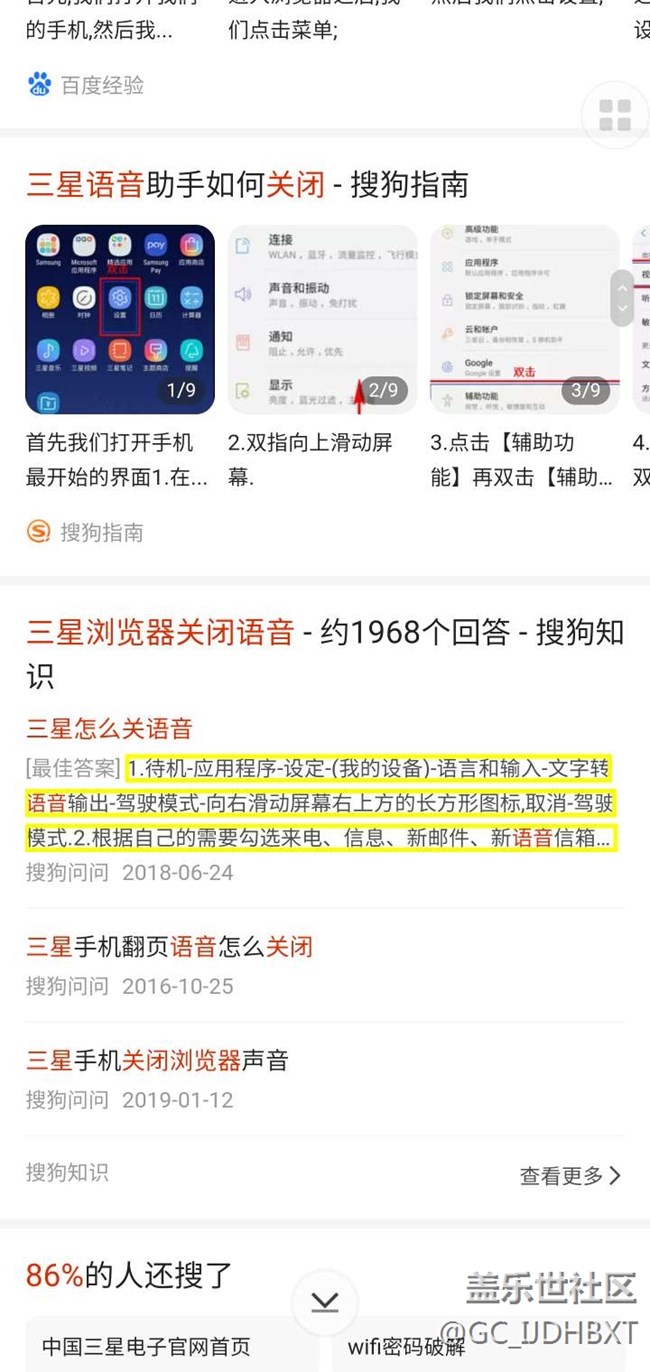
Task: Open 三星手机翻页语音怎么关闭 question
Action: click(x=169, y=946)
